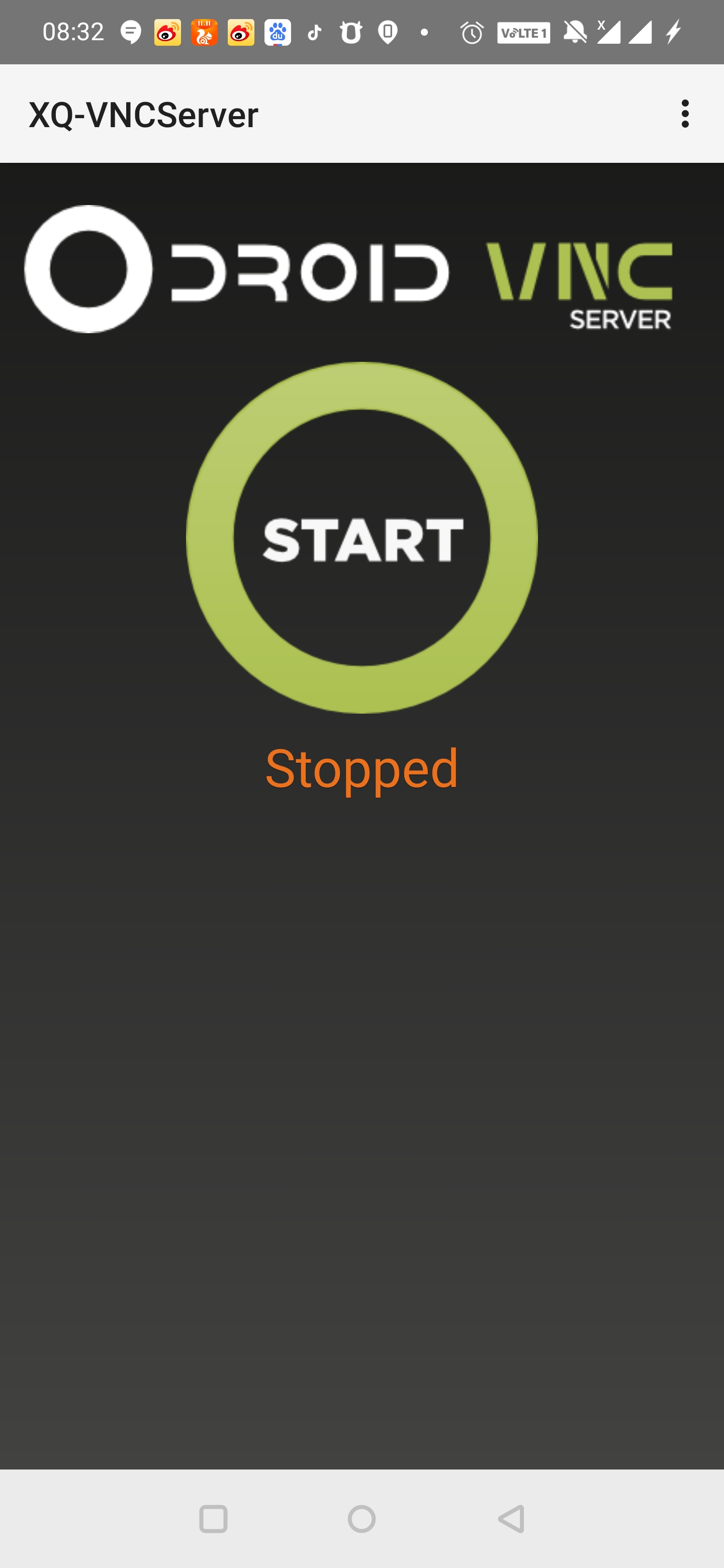The height and width of the screenshot is (1568, 724).
Task: Open the overflow menu
Action: (685, 114)
